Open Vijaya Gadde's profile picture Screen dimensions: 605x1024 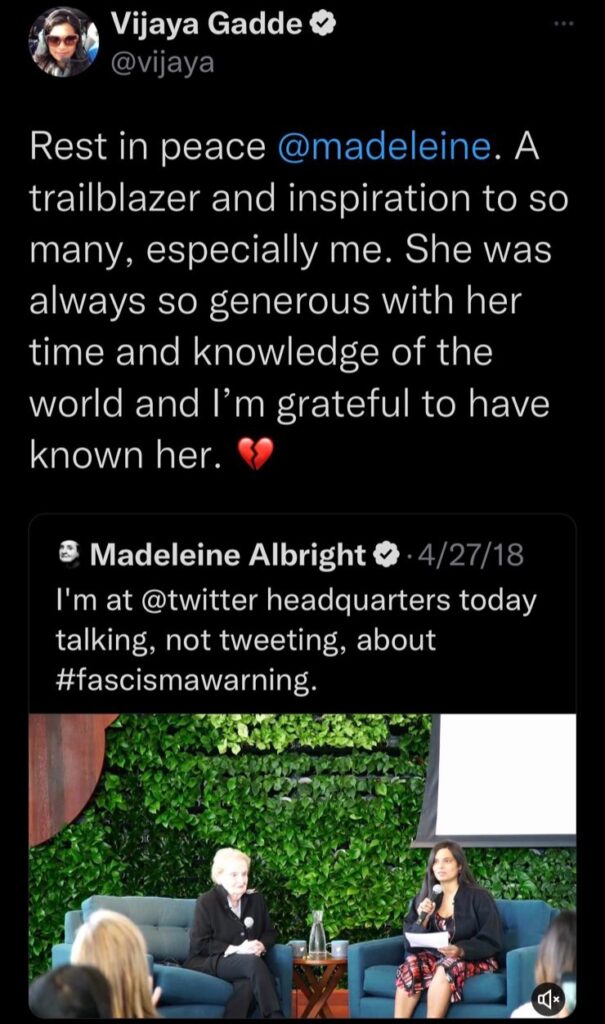coord(64,42)
